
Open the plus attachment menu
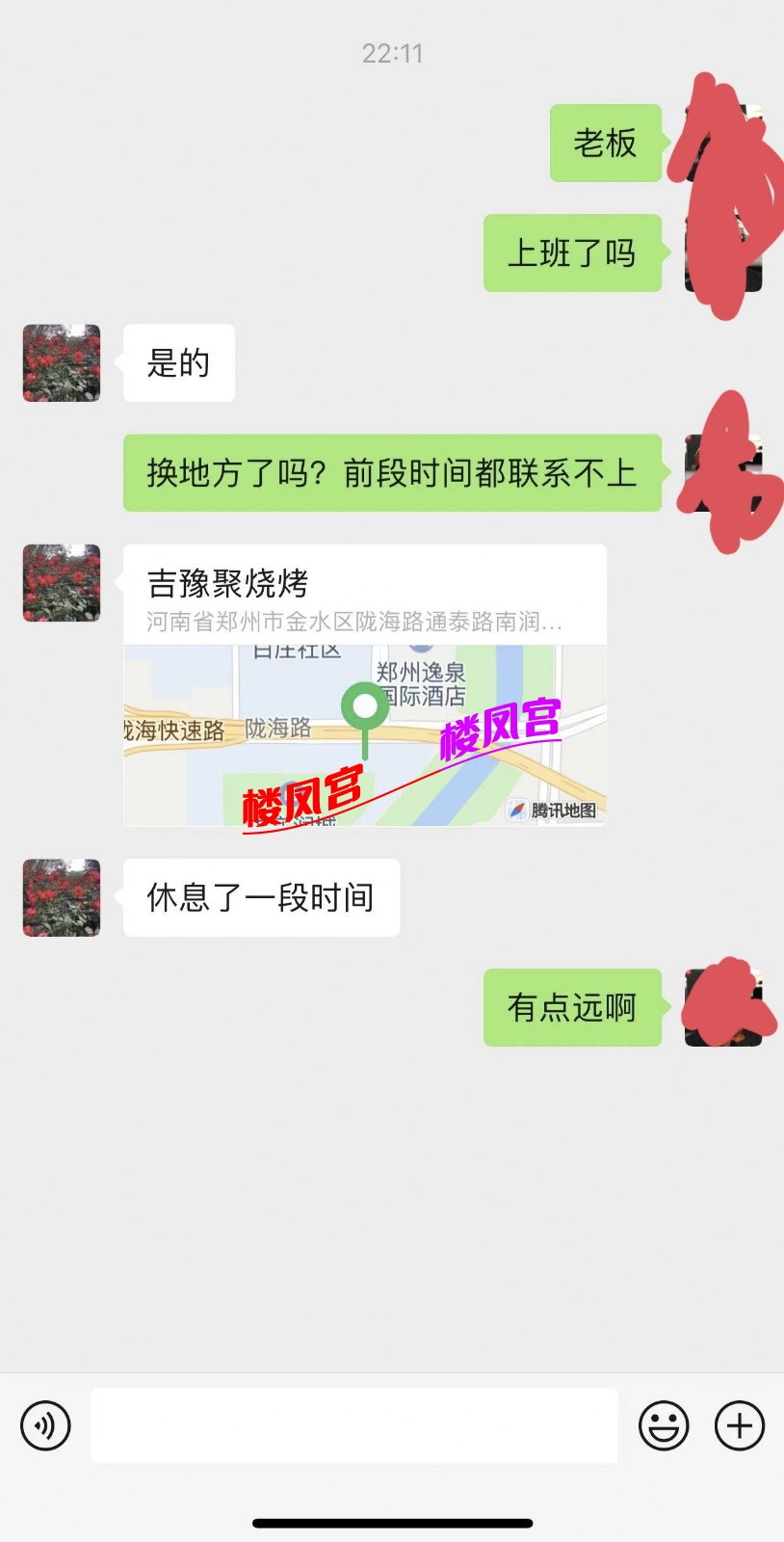[739, 1425]
